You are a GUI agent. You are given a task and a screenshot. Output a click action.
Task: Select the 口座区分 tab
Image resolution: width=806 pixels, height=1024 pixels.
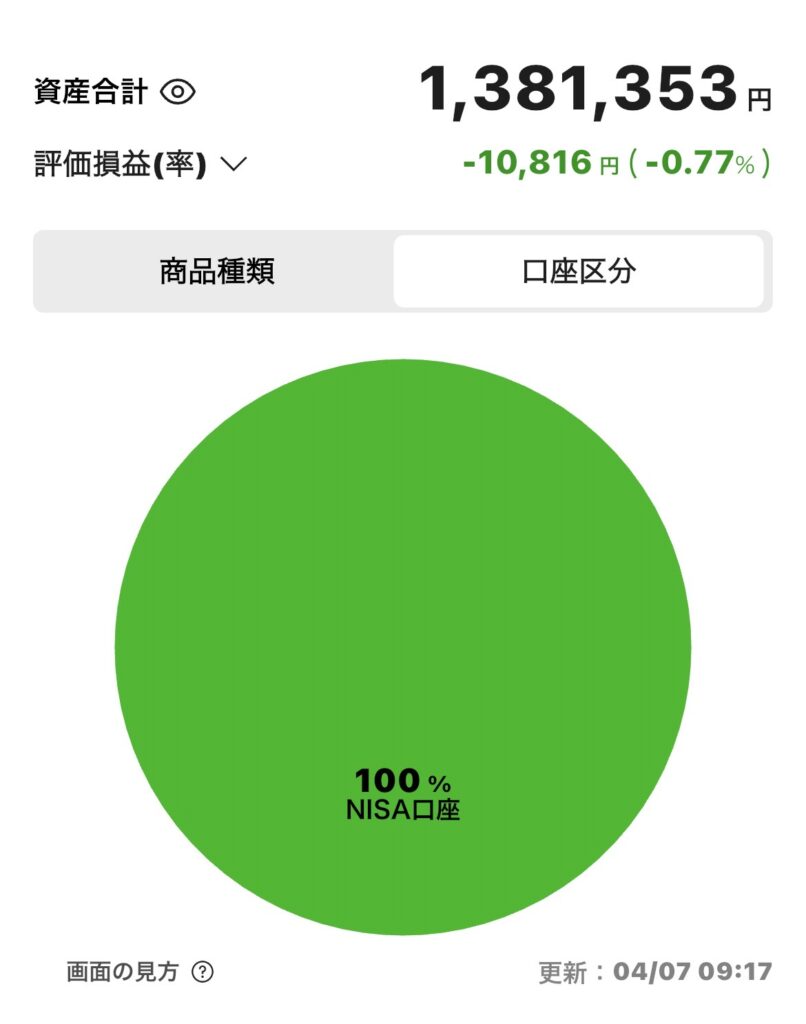(x=578, y=271)
